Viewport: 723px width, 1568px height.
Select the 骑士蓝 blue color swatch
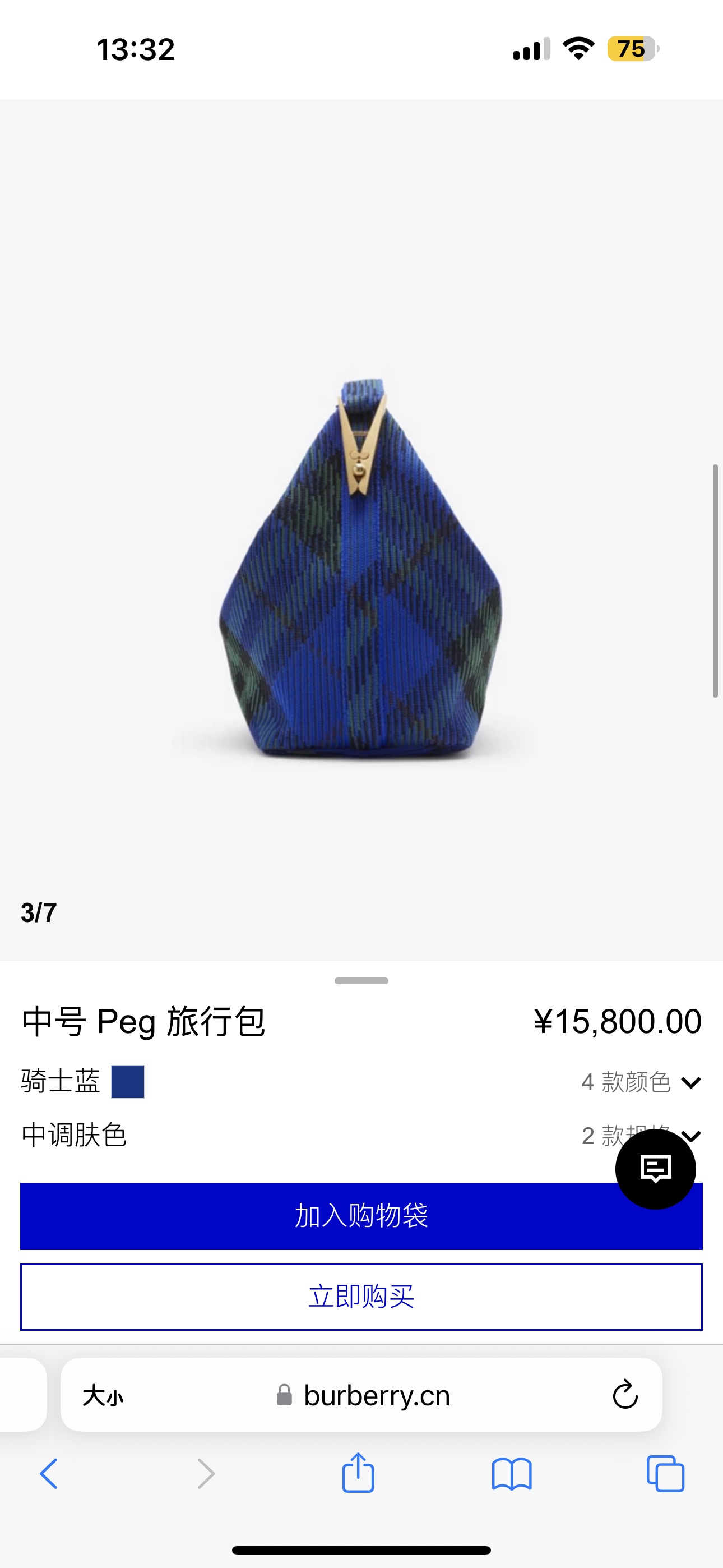click(128, 1082)
